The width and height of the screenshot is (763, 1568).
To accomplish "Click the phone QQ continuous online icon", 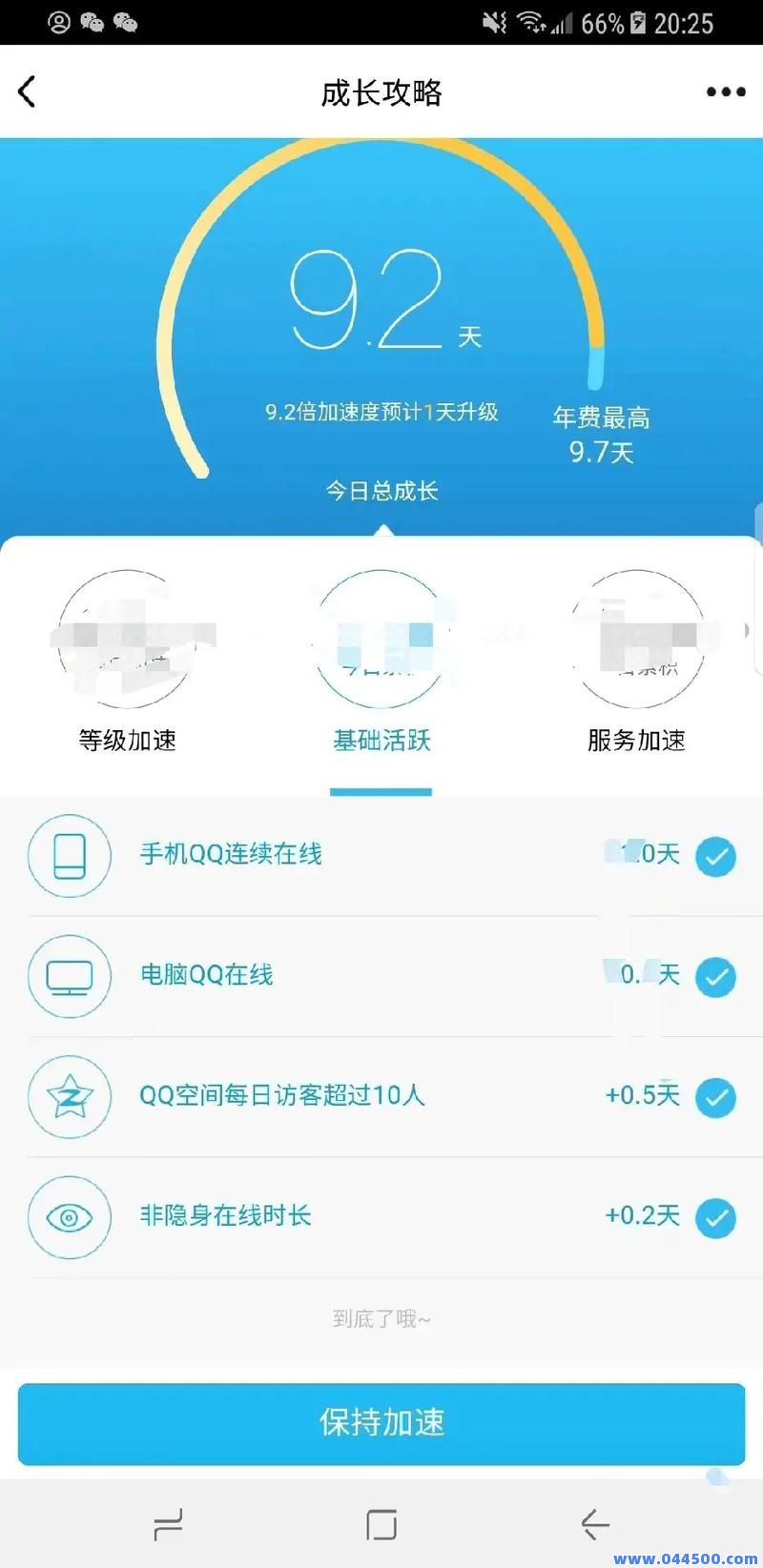I will click(70, 855).
